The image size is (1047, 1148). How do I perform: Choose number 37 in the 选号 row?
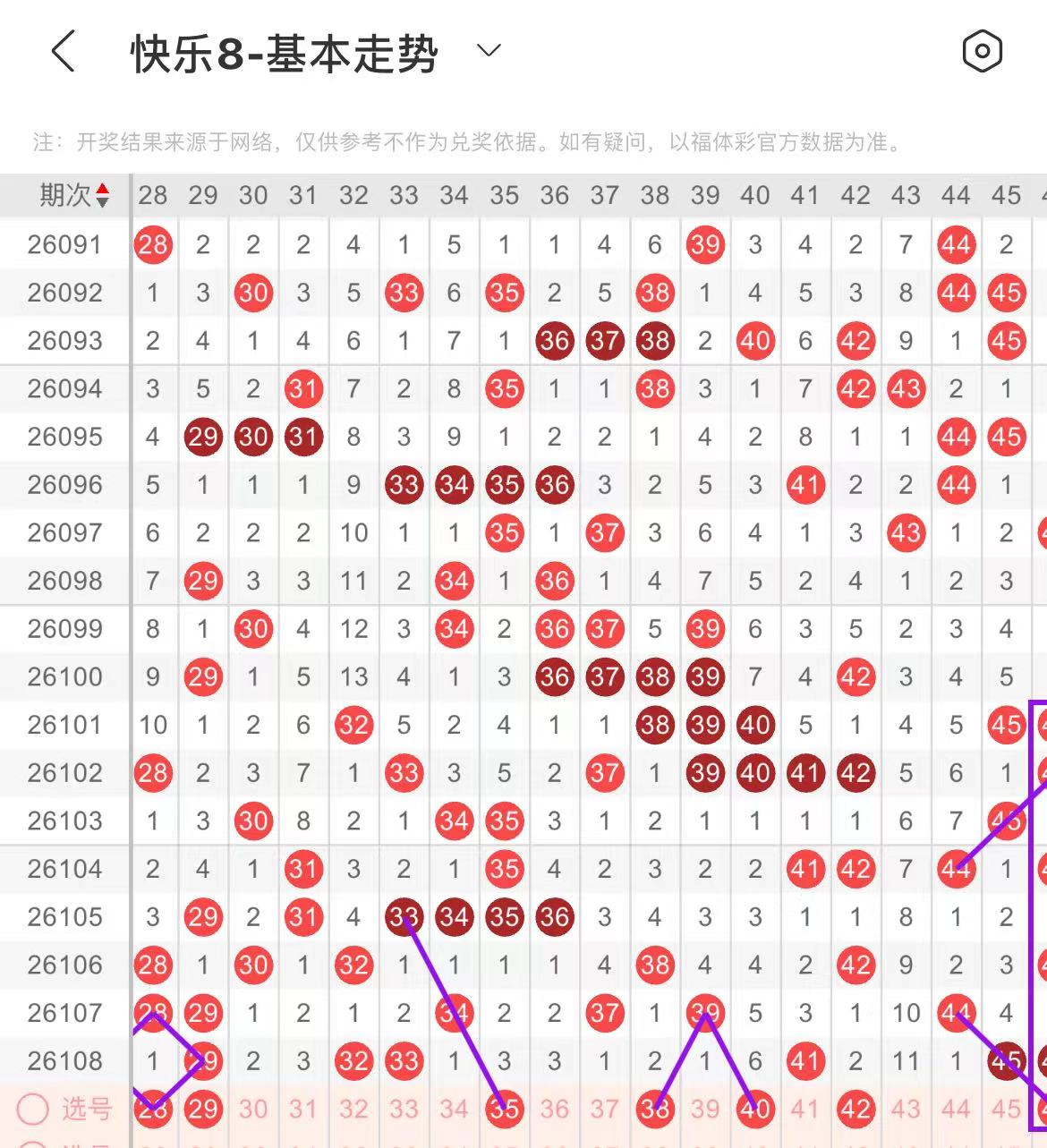coord(604,1110)
